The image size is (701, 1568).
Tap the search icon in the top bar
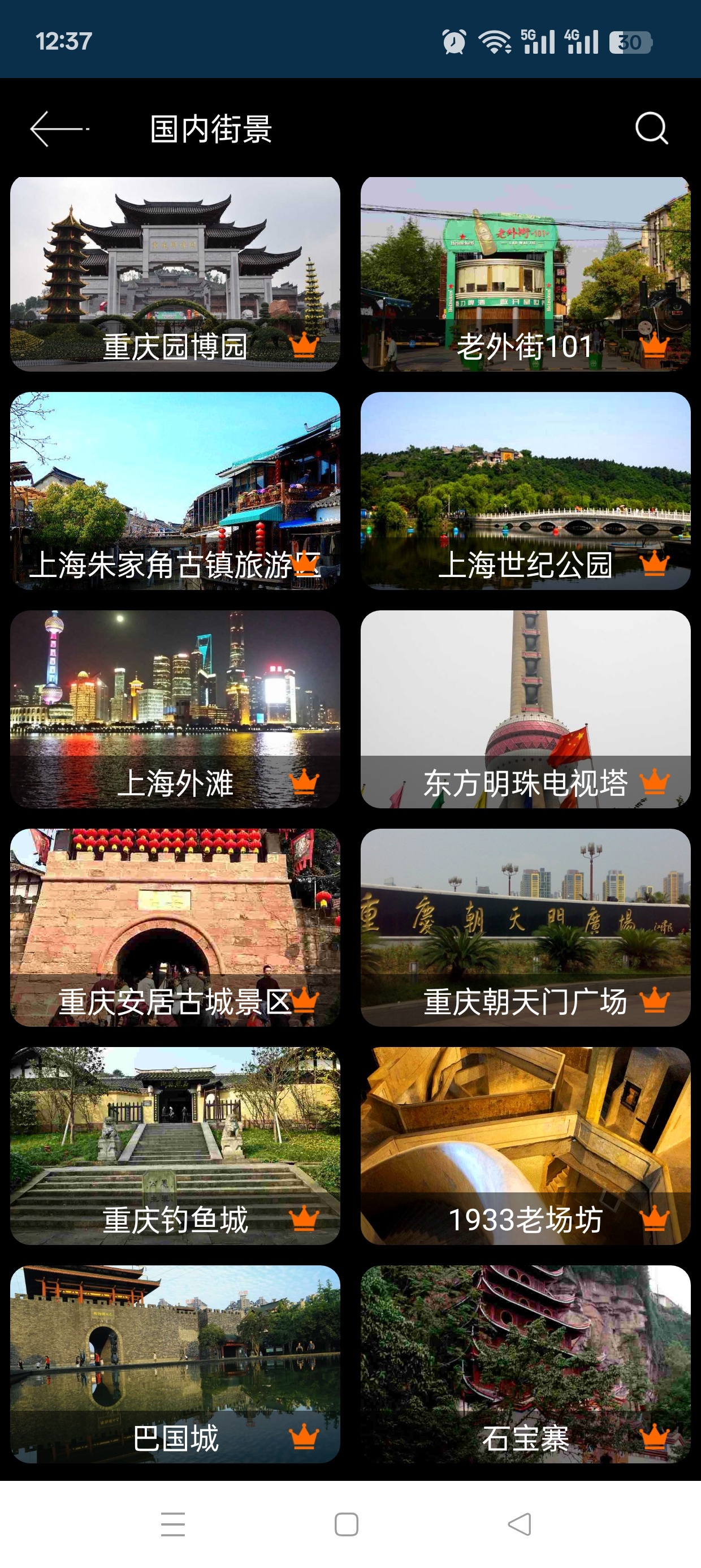(652, 129)
